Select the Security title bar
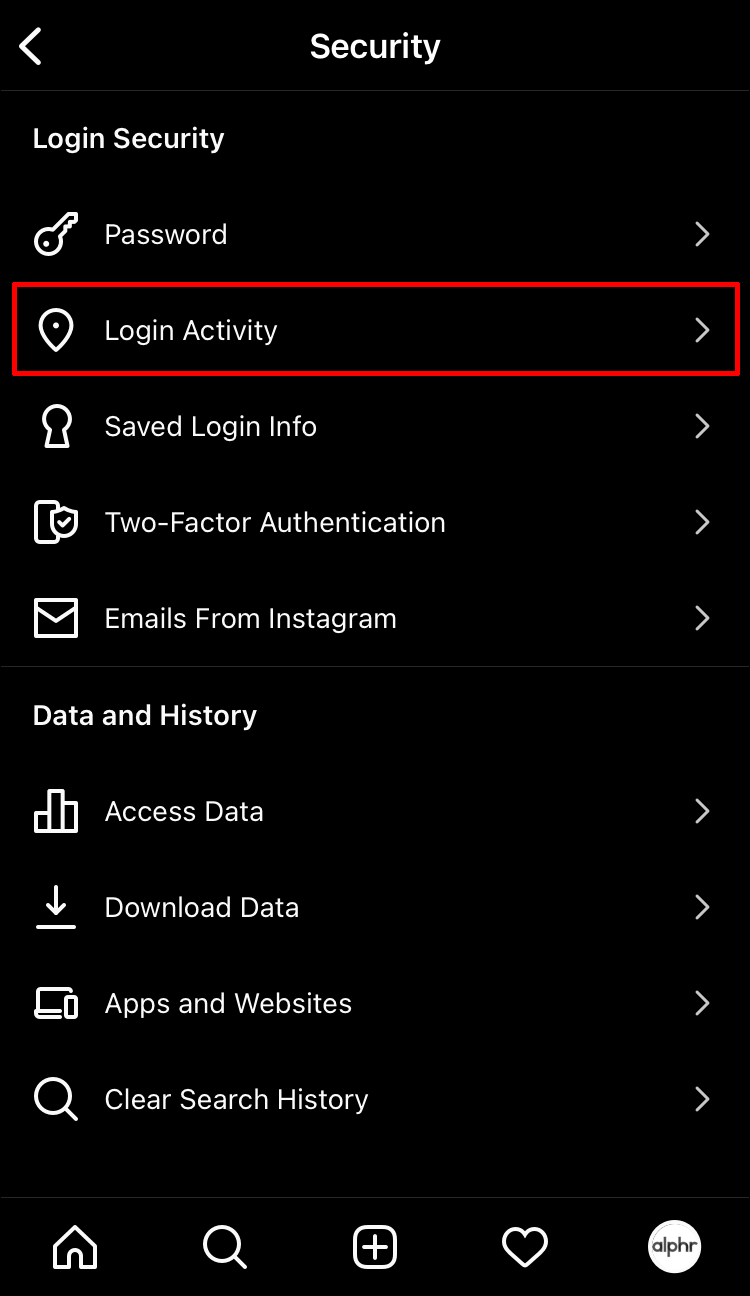Viewport: 750px width, 1296px height. coord(375,46)
